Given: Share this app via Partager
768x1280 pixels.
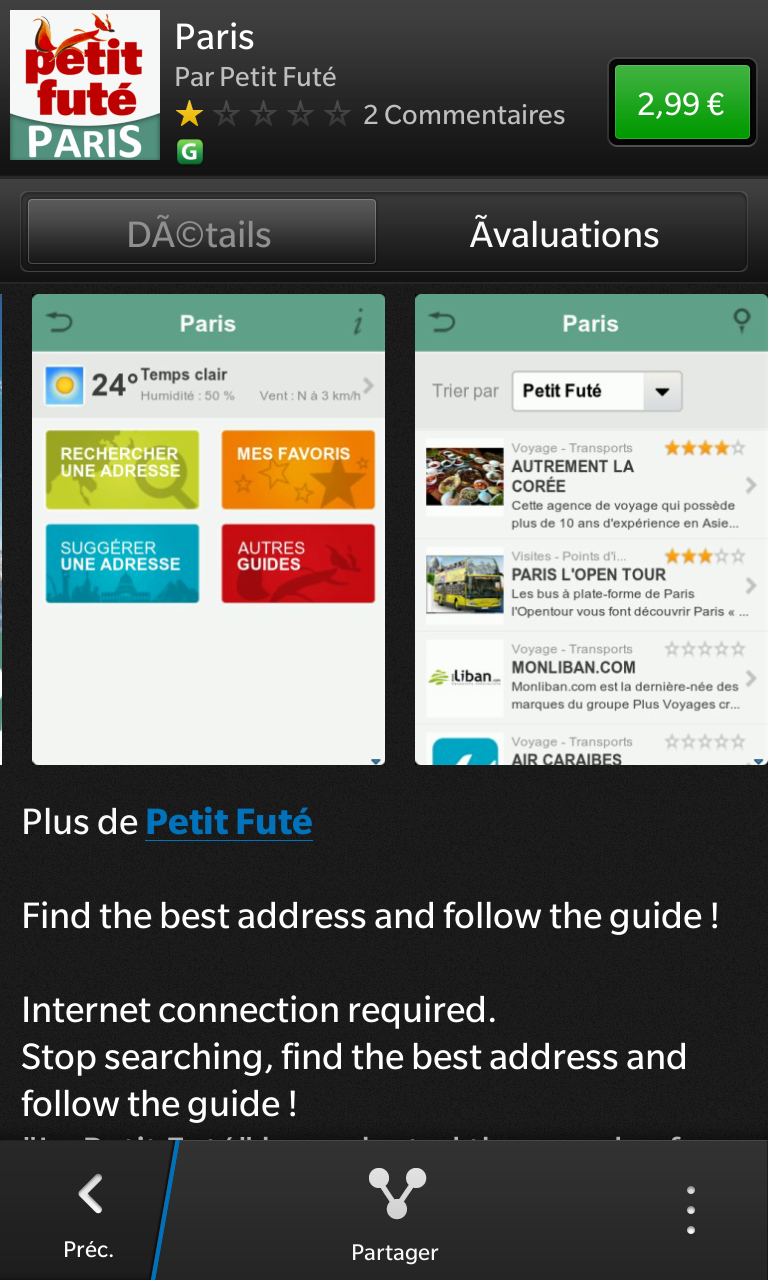Looking at the screenshot, I should point(395,1212).
